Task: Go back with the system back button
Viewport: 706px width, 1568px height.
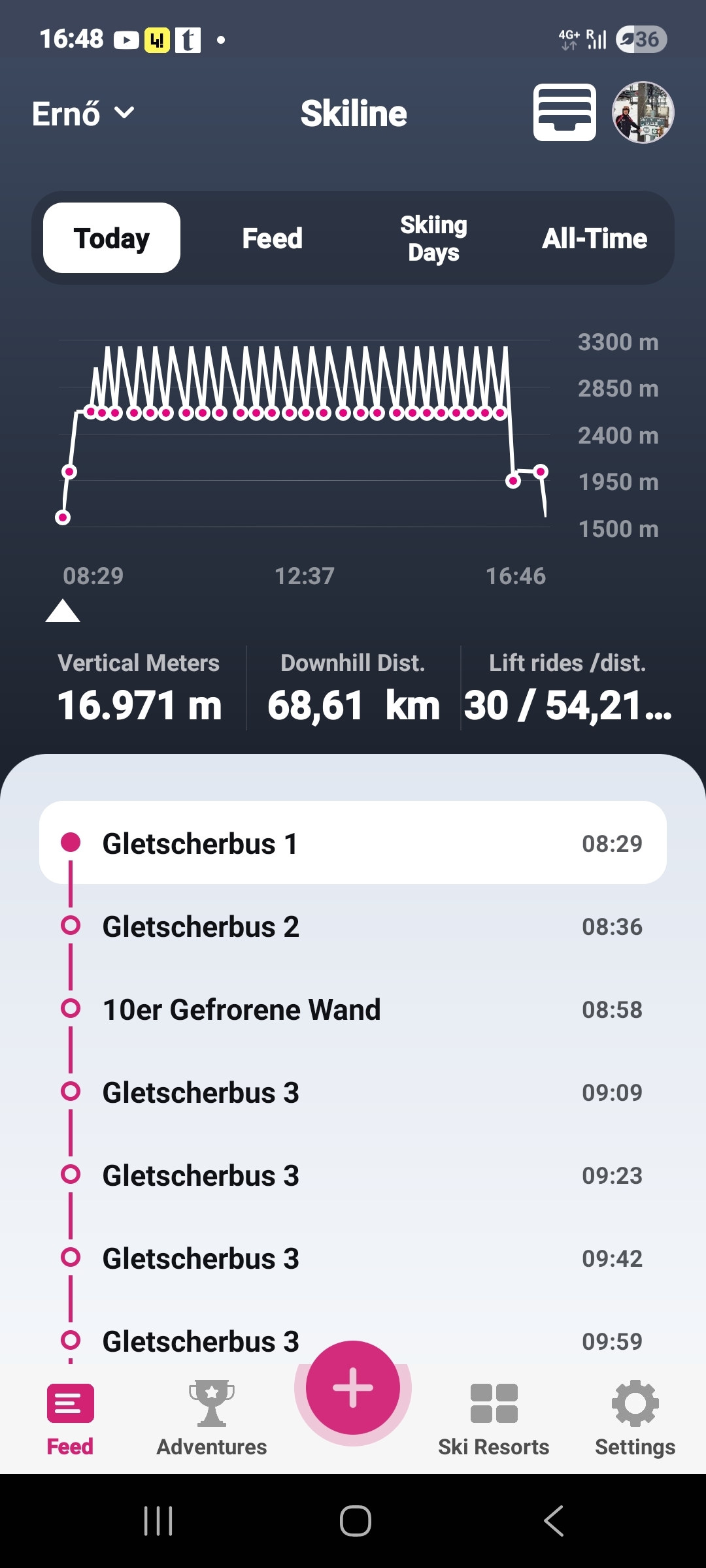Action: tap(553, 1521)
